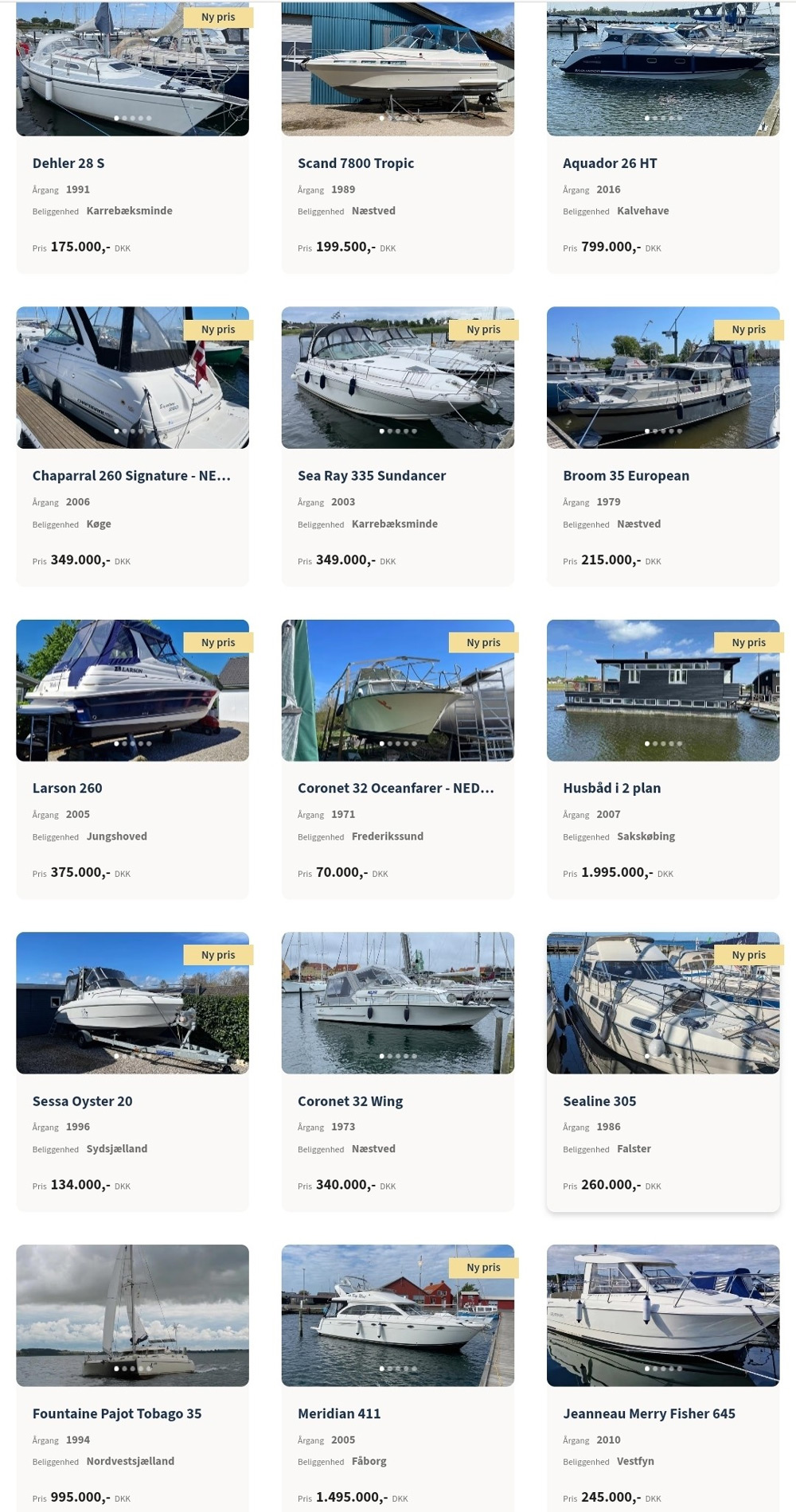Open the Dehler 28 S listing
796x1512 pixels.
[x=68, y=163]
